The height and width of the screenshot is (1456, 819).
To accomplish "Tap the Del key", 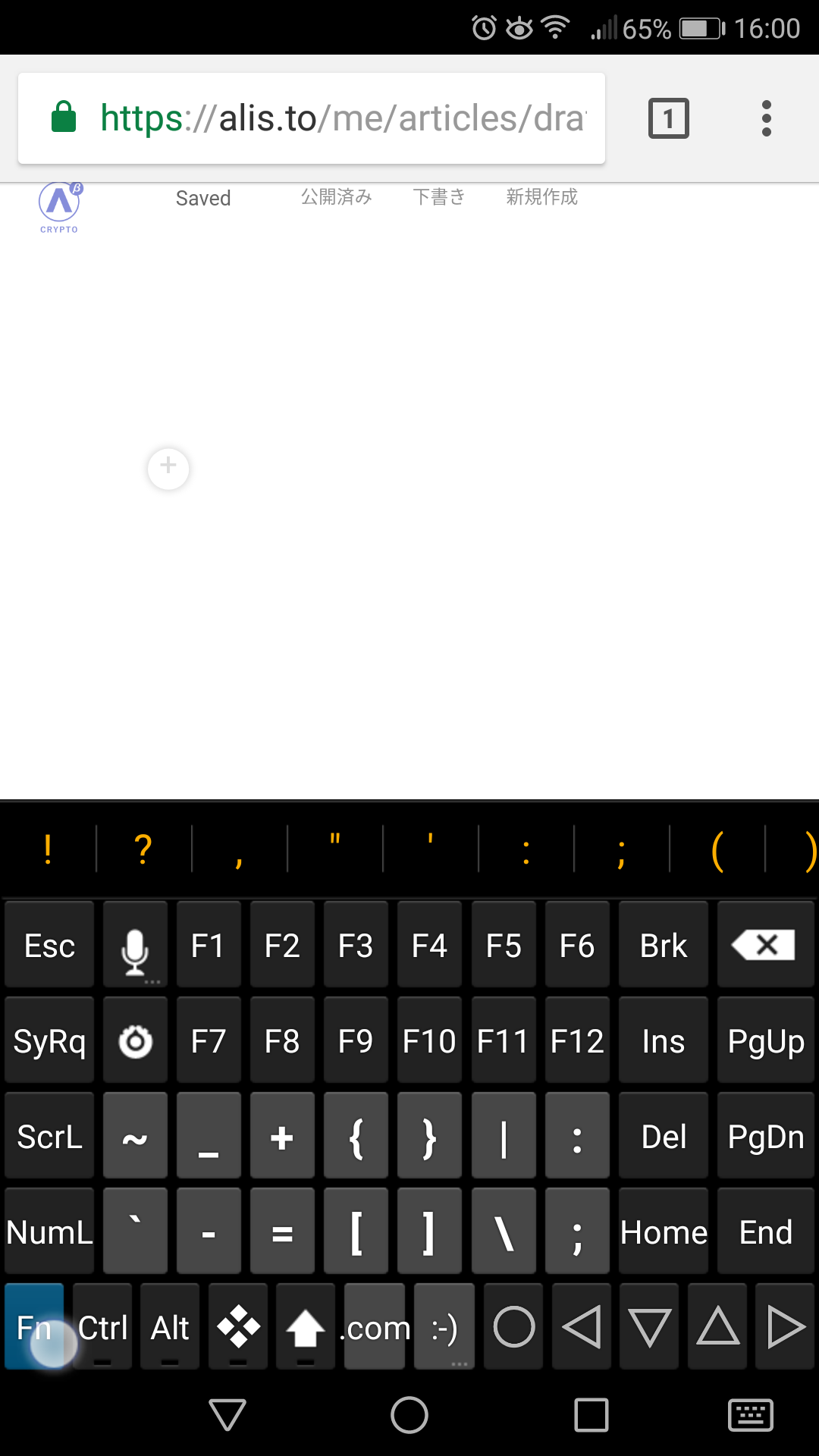I will click(x=663, y=1137).
